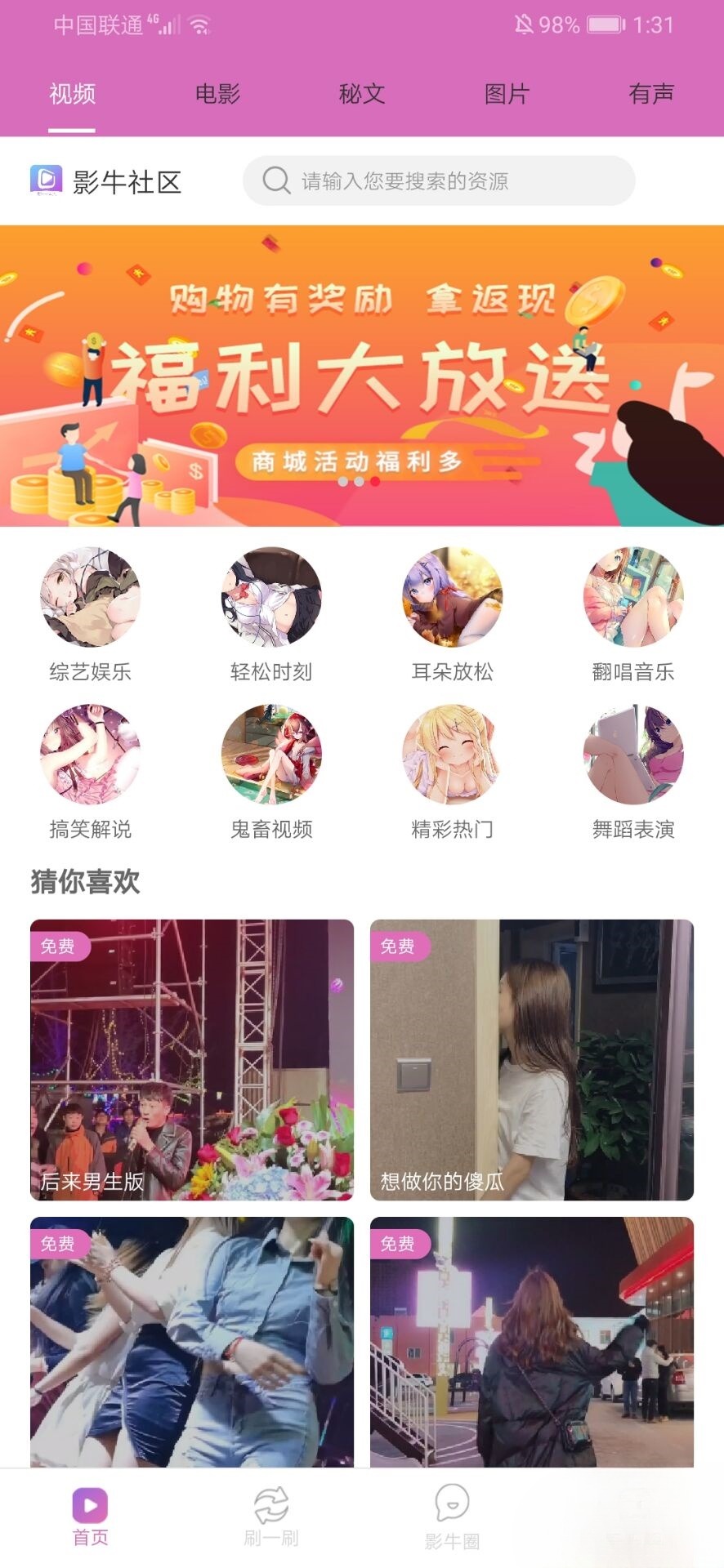724x1568 pixels.
Task: Play the video 后来男生版
Action: click(192, 1059)
